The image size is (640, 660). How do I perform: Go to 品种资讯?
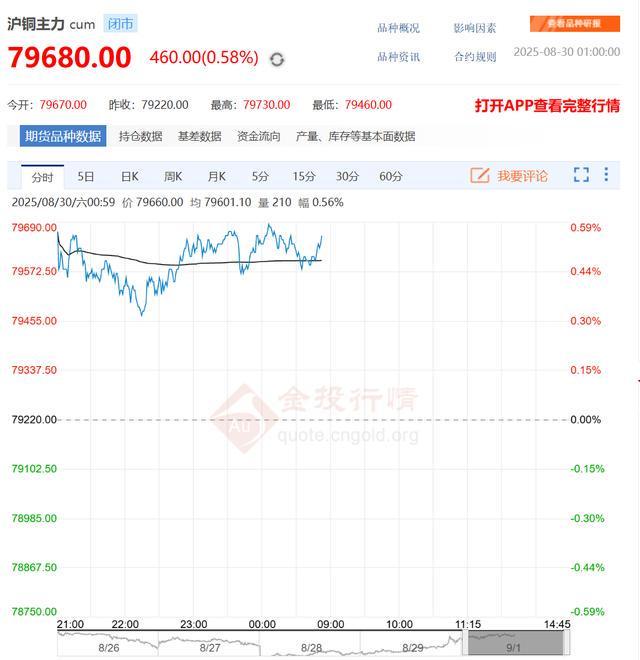pos(398,57)
